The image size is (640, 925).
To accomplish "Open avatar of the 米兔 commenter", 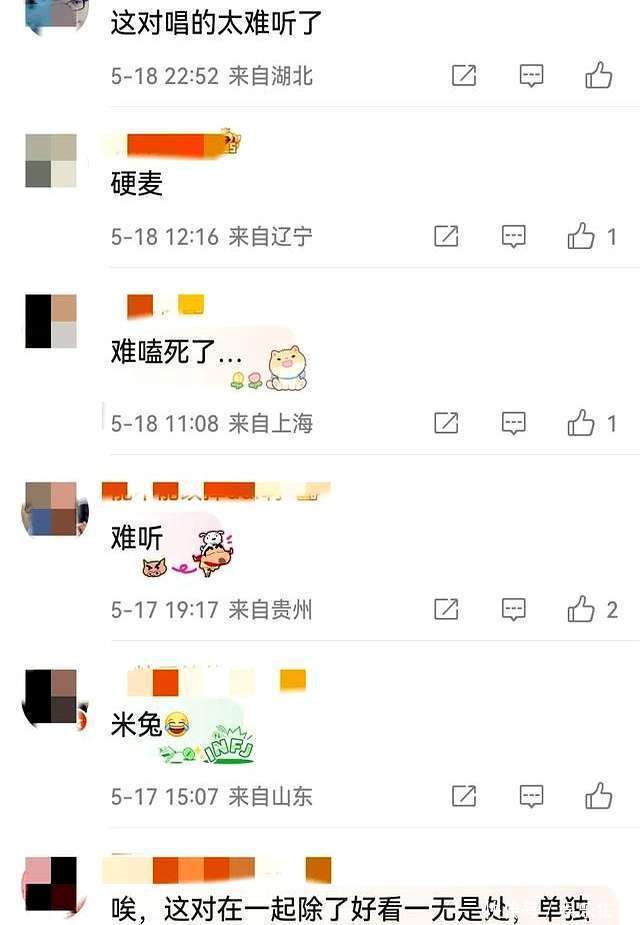I will coord(51,696).
